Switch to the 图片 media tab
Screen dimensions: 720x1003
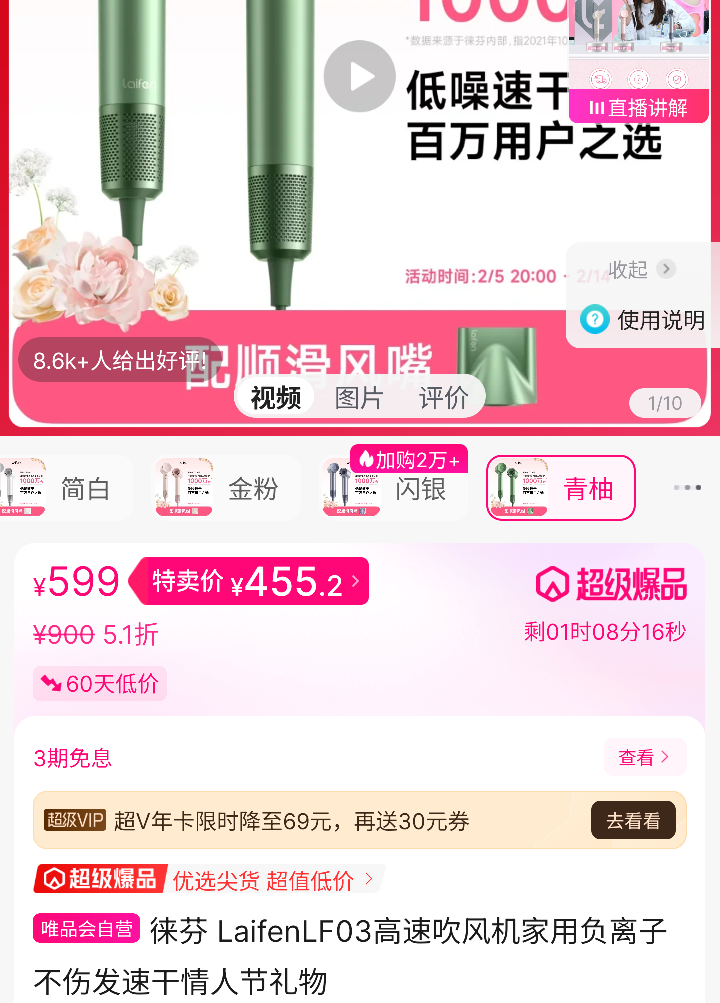click(x=359, y=398)
